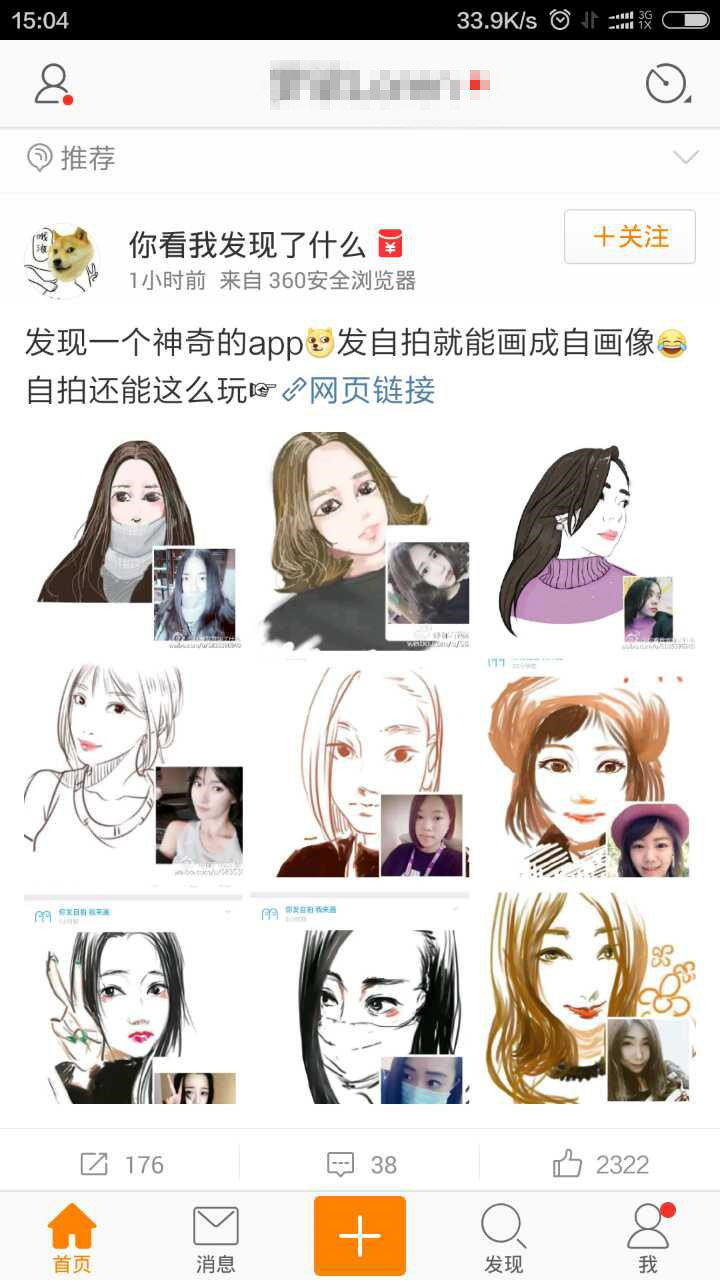Repost this post showing 176
The image size is (720, 1280).
(120, 1164)
